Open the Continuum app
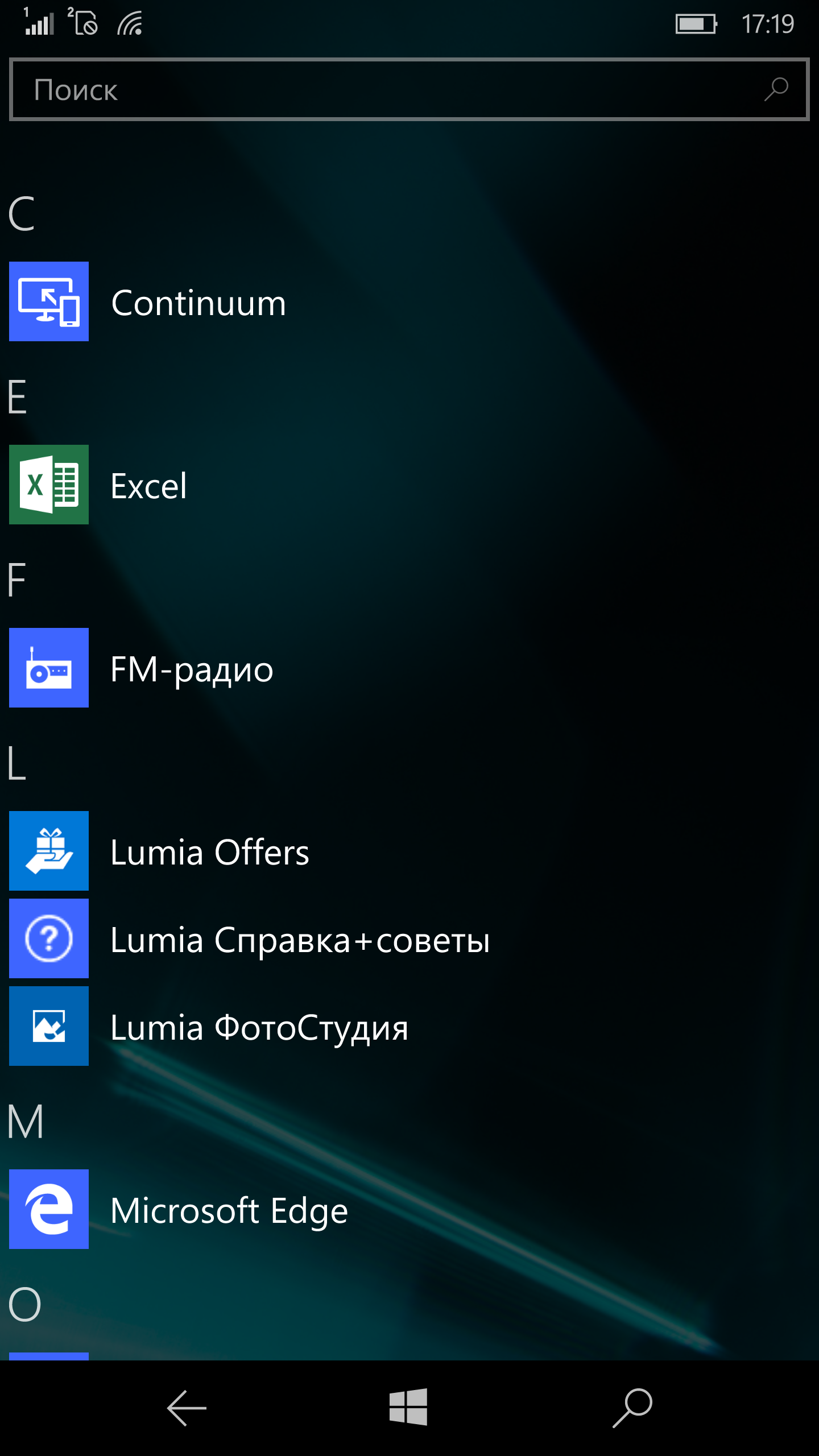Viewport: 819px width, 1456px height. pos(199,302)
